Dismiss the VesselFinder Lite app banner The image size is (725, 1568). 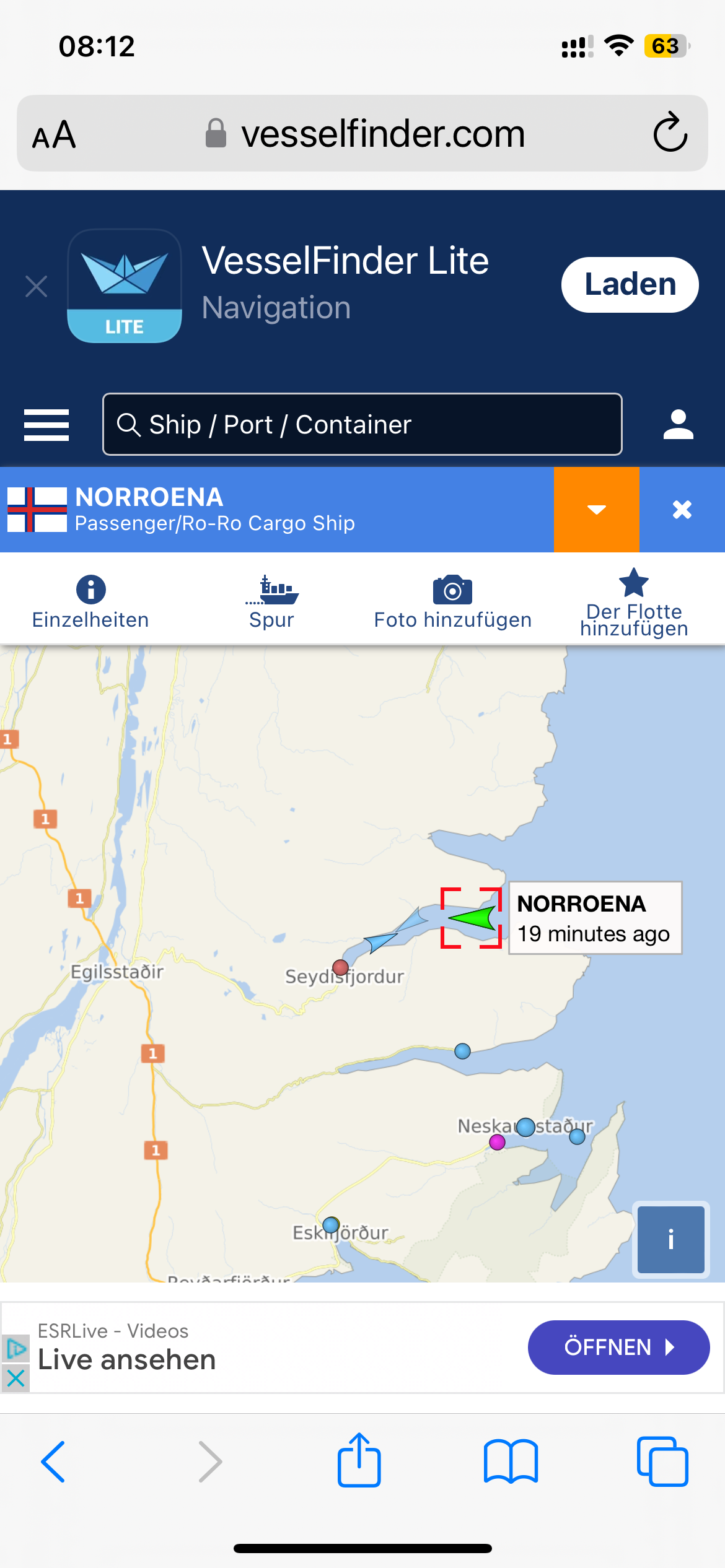click(x=37, y=286)
